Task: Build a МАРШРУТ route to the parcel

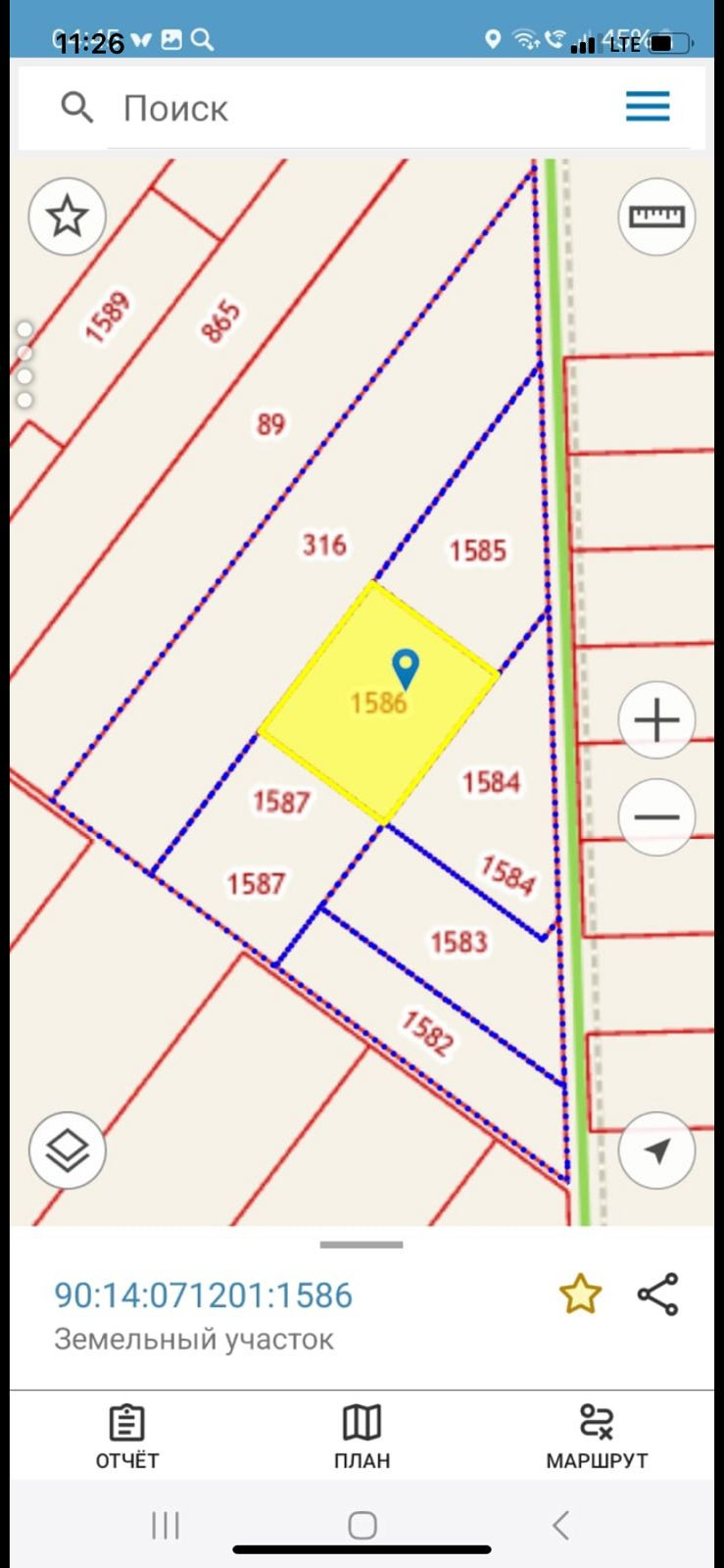Action: point(597,1437)
